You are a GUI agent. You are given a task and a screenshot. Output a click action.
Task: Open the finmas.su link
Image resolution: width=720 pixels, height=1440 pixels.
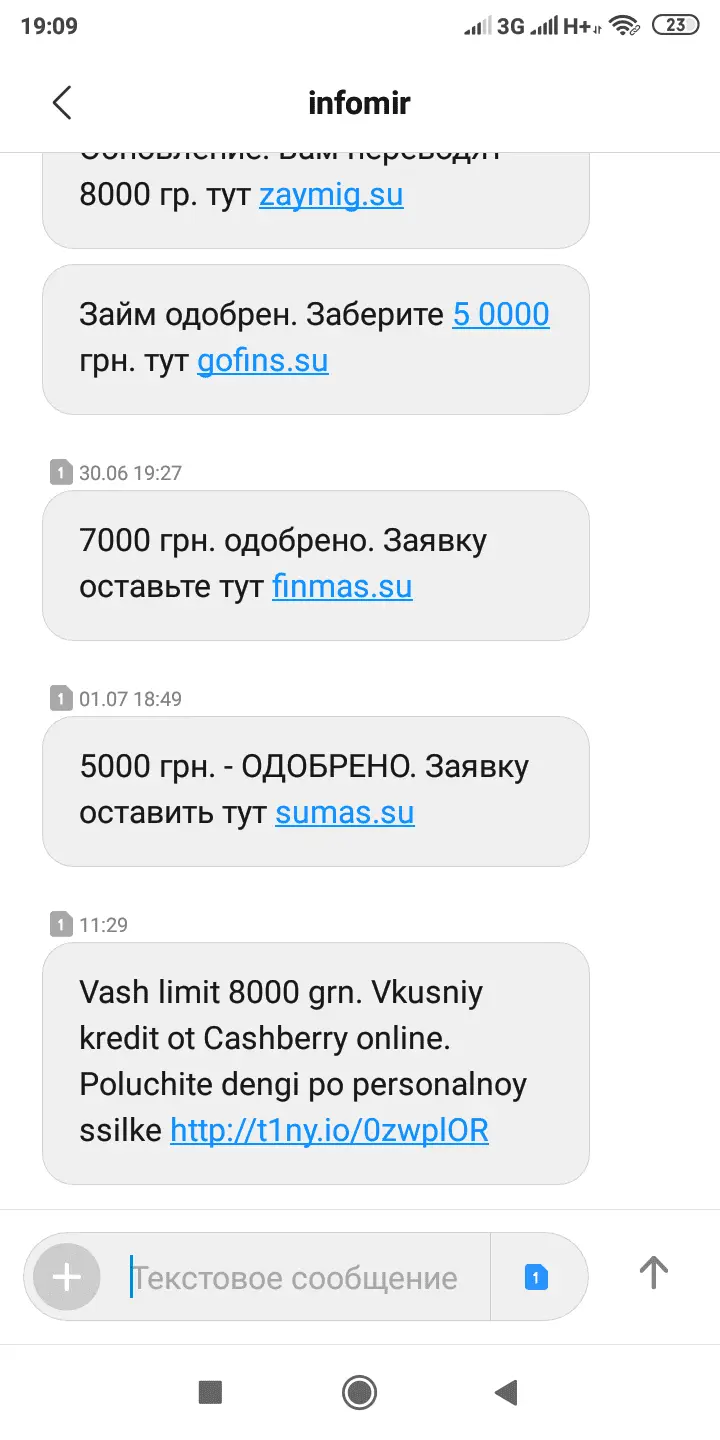pos(342,586)
